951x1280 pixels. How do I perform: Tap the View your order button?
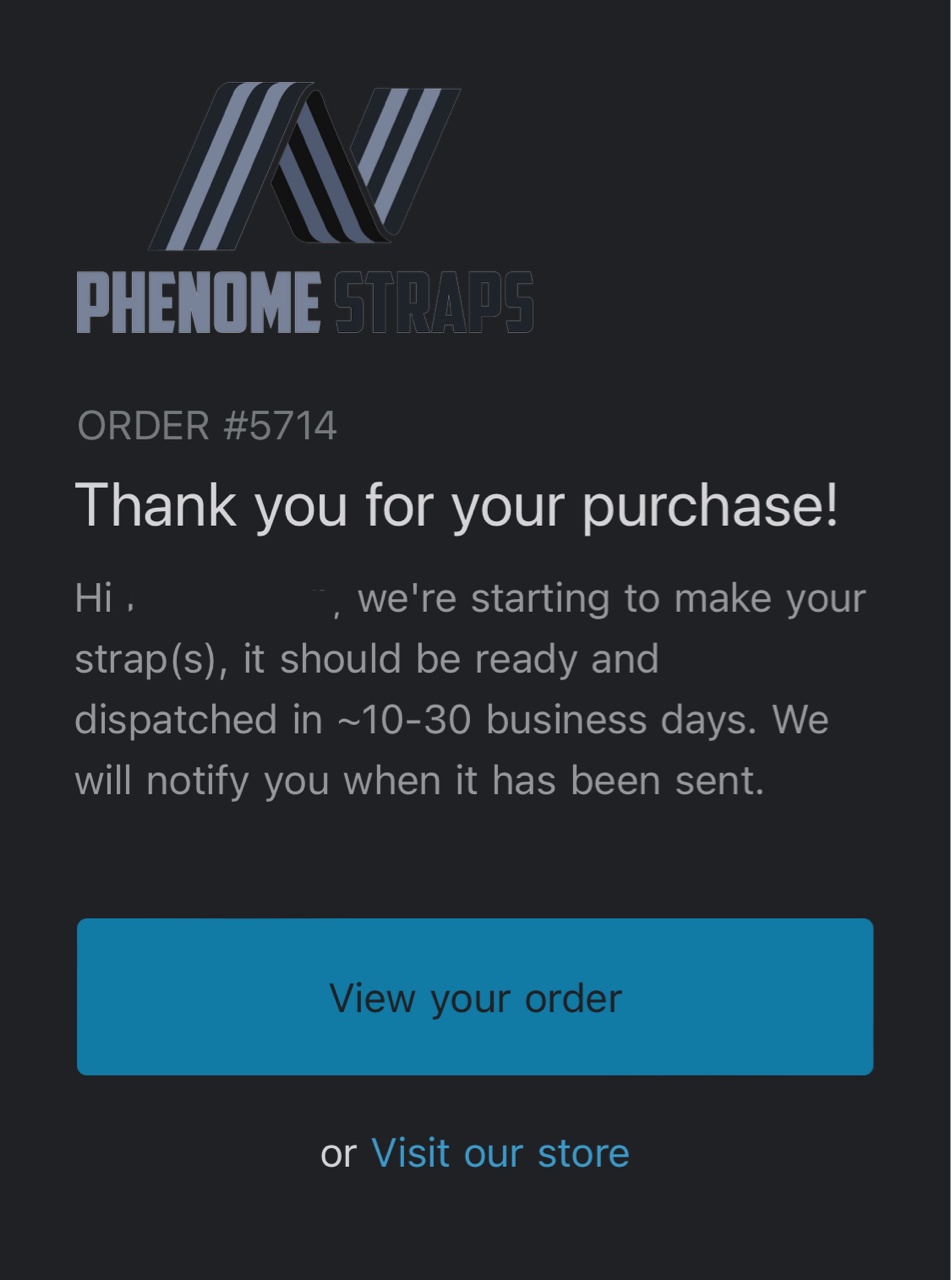click(x=475, y=997)
